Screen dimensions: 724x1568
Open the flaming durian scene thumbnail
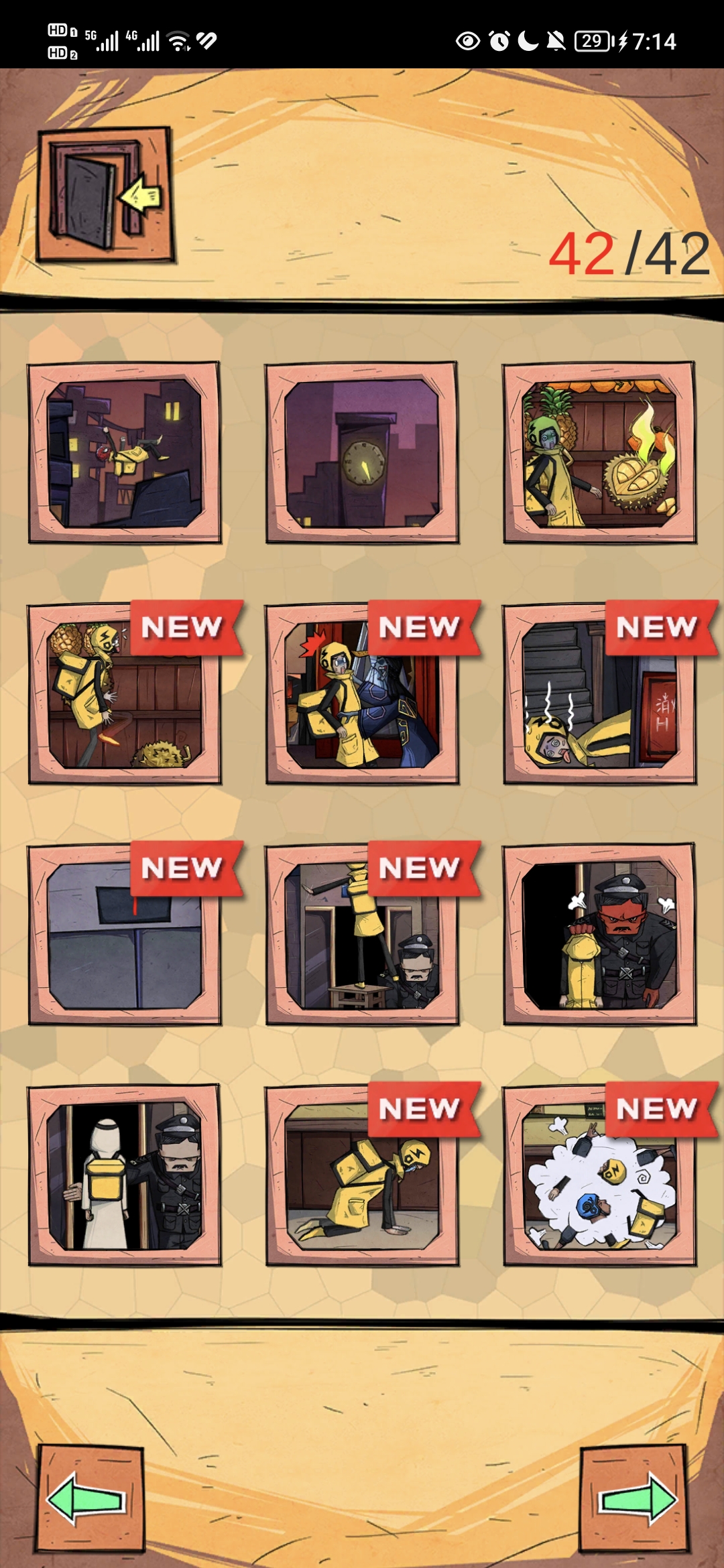(x=599, y=454)
